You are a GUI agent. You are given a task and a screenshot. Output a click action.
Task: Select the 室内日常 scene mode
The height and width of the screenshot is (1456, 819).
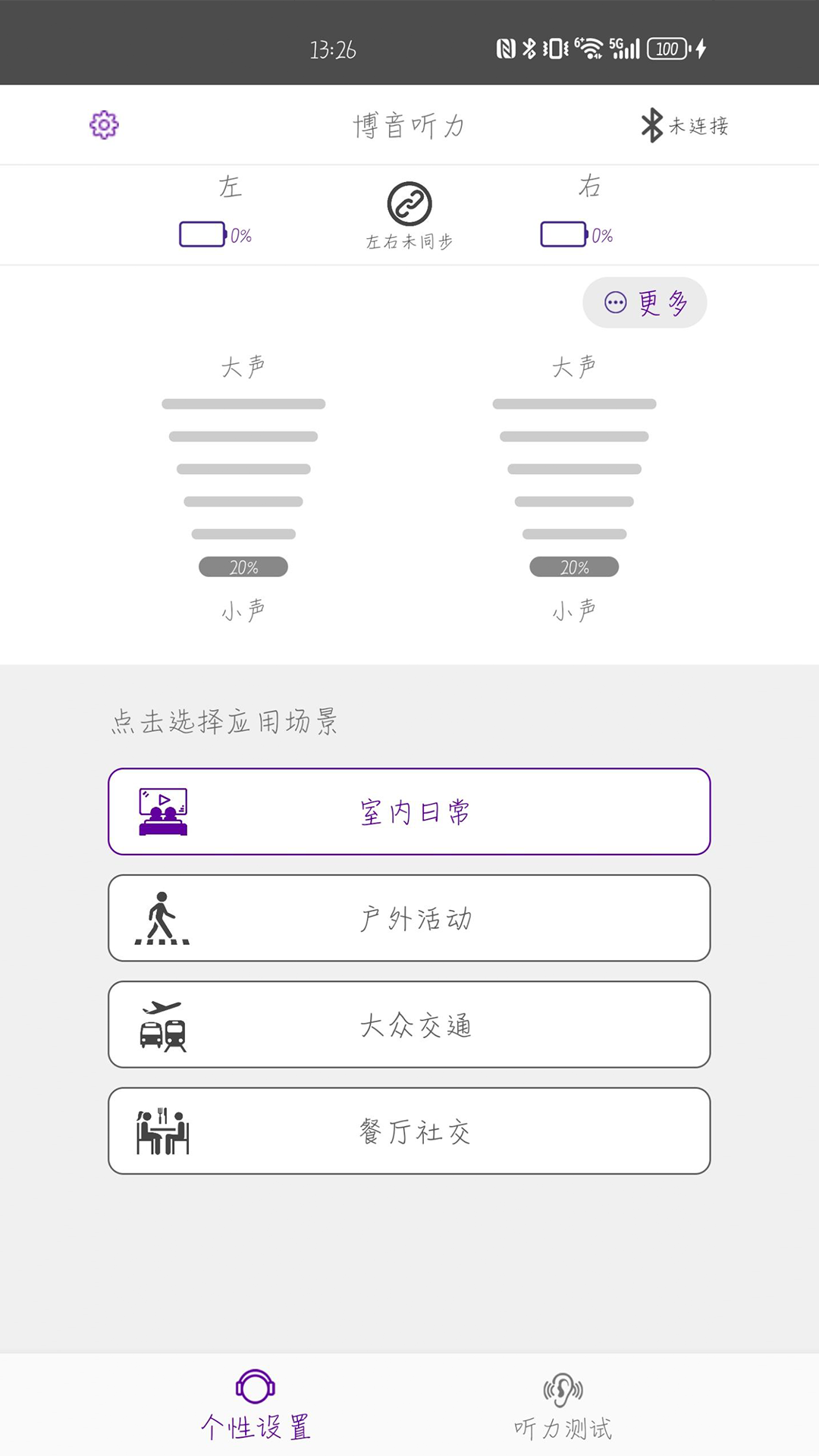point(409,811)
